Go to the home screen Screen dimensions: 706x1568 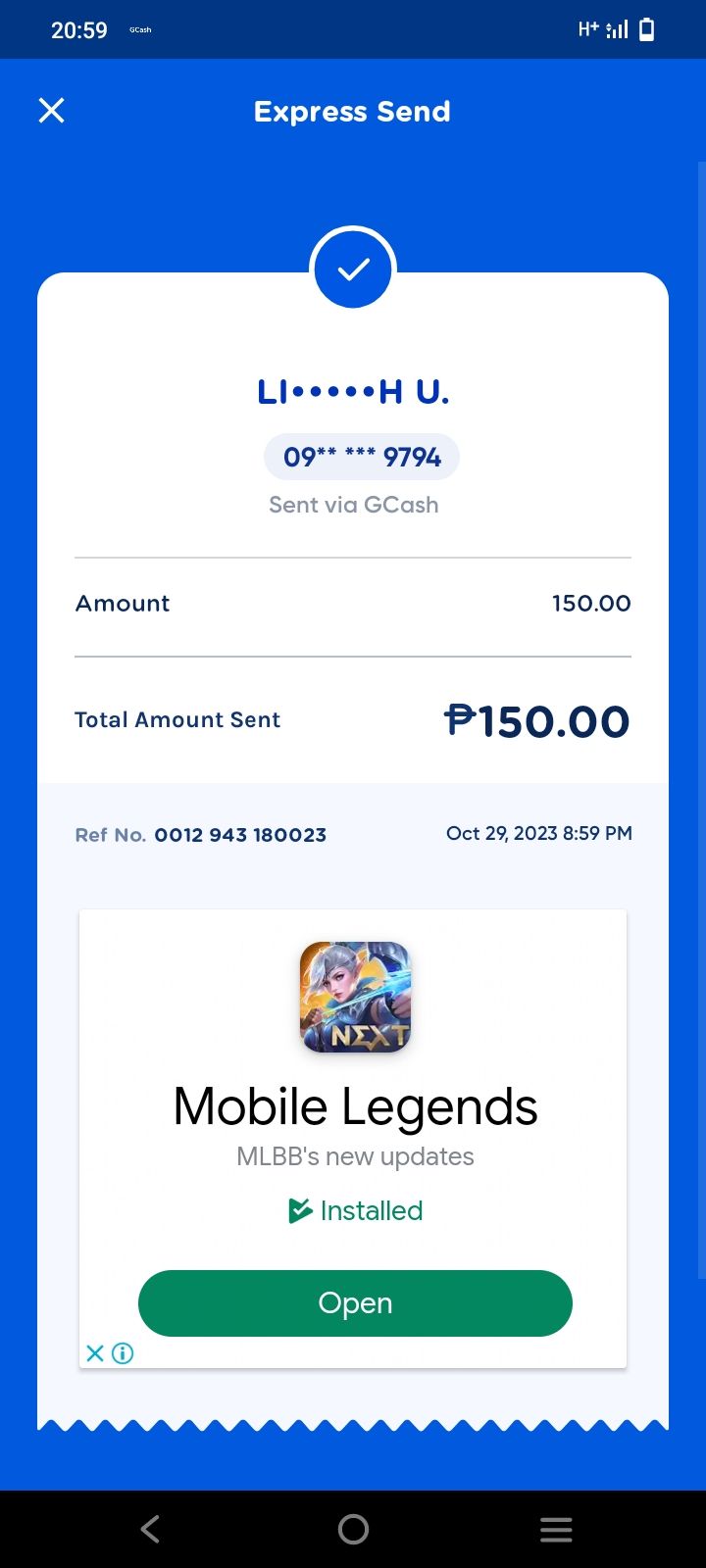353,1529
